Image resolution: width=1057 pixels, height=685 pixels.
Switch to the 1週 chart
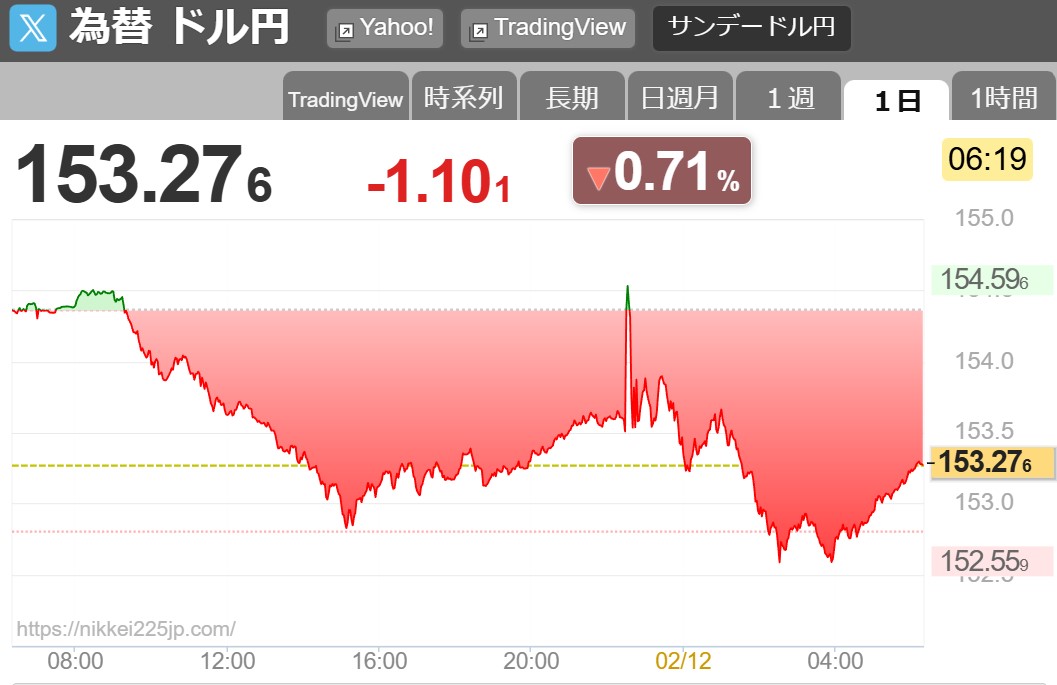[x=789, y=98]
